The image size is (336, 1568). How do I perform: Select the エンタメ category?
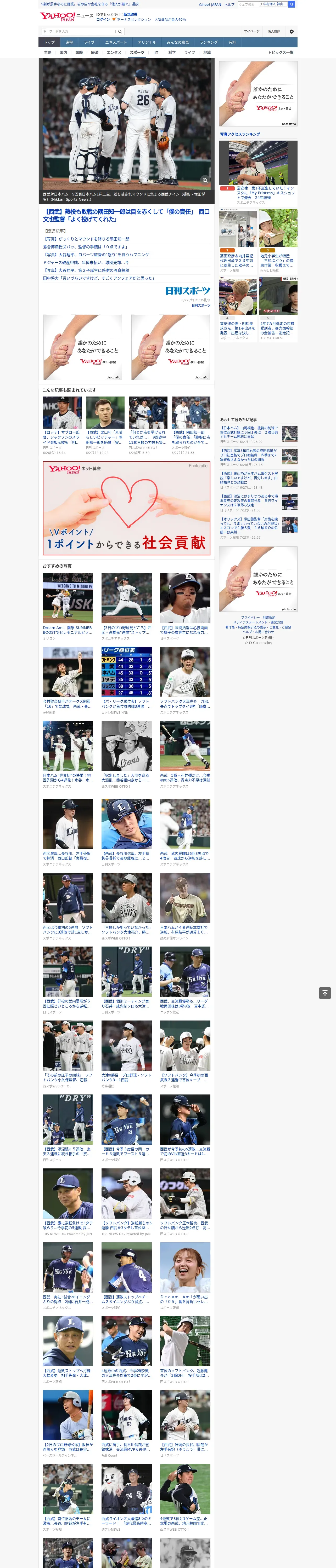(114, 52)
